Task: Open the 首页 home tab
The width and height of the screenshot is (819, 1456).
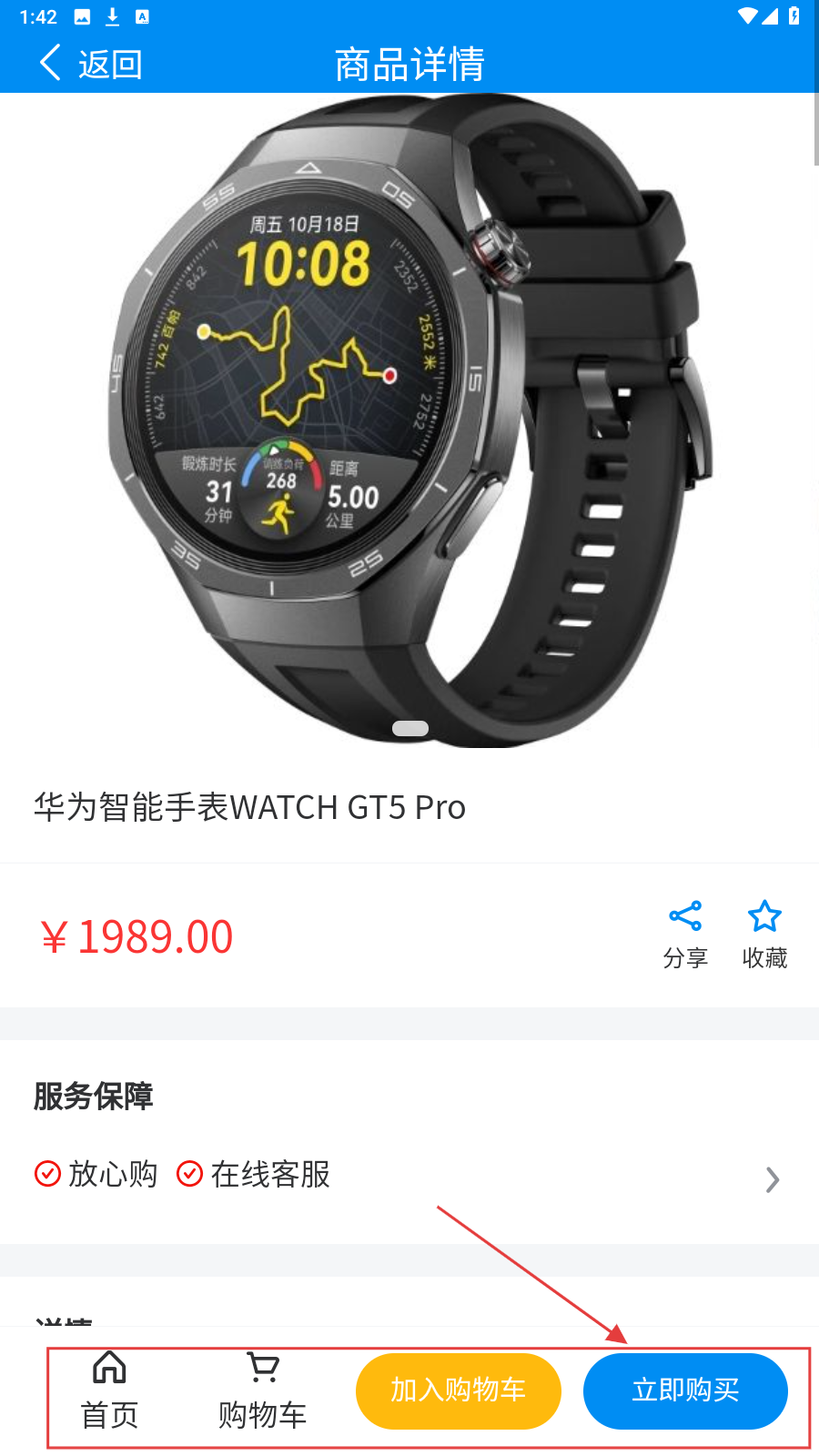Action: point(109,1390)
